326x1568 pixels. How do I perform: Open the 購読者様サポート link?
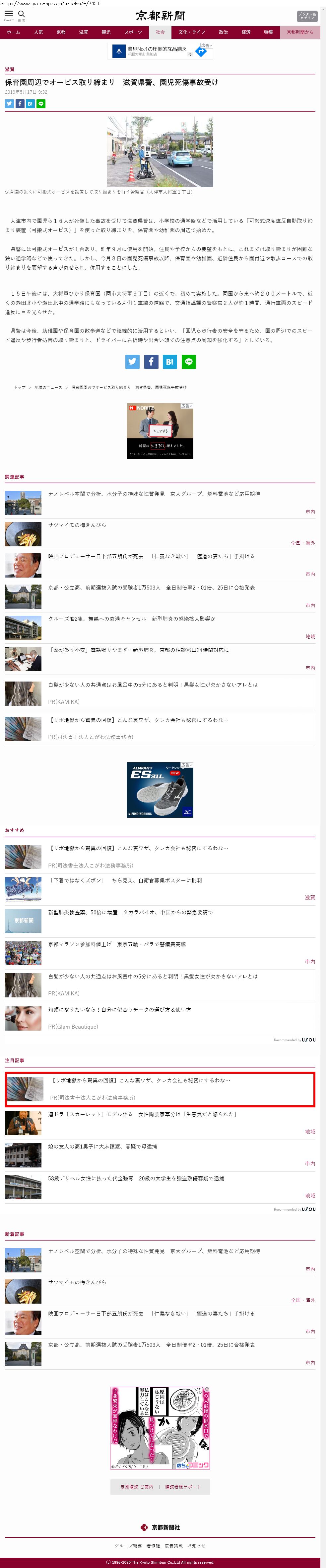[x=182, y=1486]
